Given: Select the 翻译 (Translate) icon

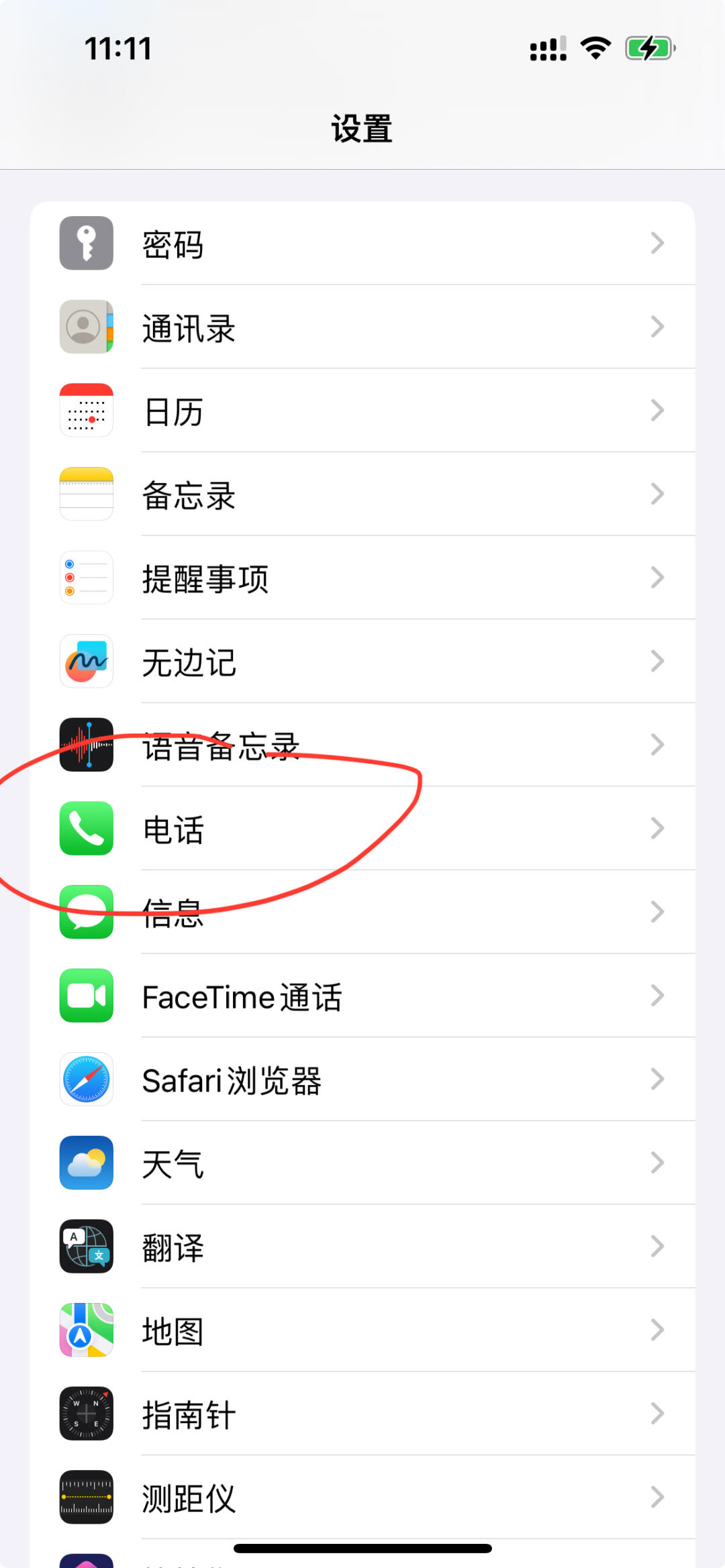Looking at the screenshot, I should point(86,1247).
